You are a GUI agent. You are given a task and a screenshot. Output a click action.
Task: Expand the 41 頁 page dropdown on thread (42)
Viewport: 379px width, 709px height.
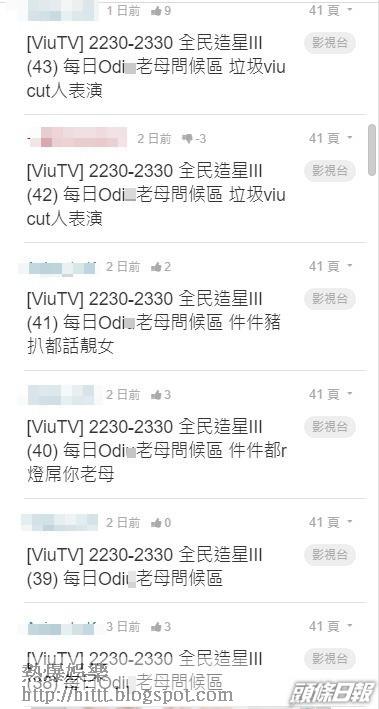tap(331, 138)
